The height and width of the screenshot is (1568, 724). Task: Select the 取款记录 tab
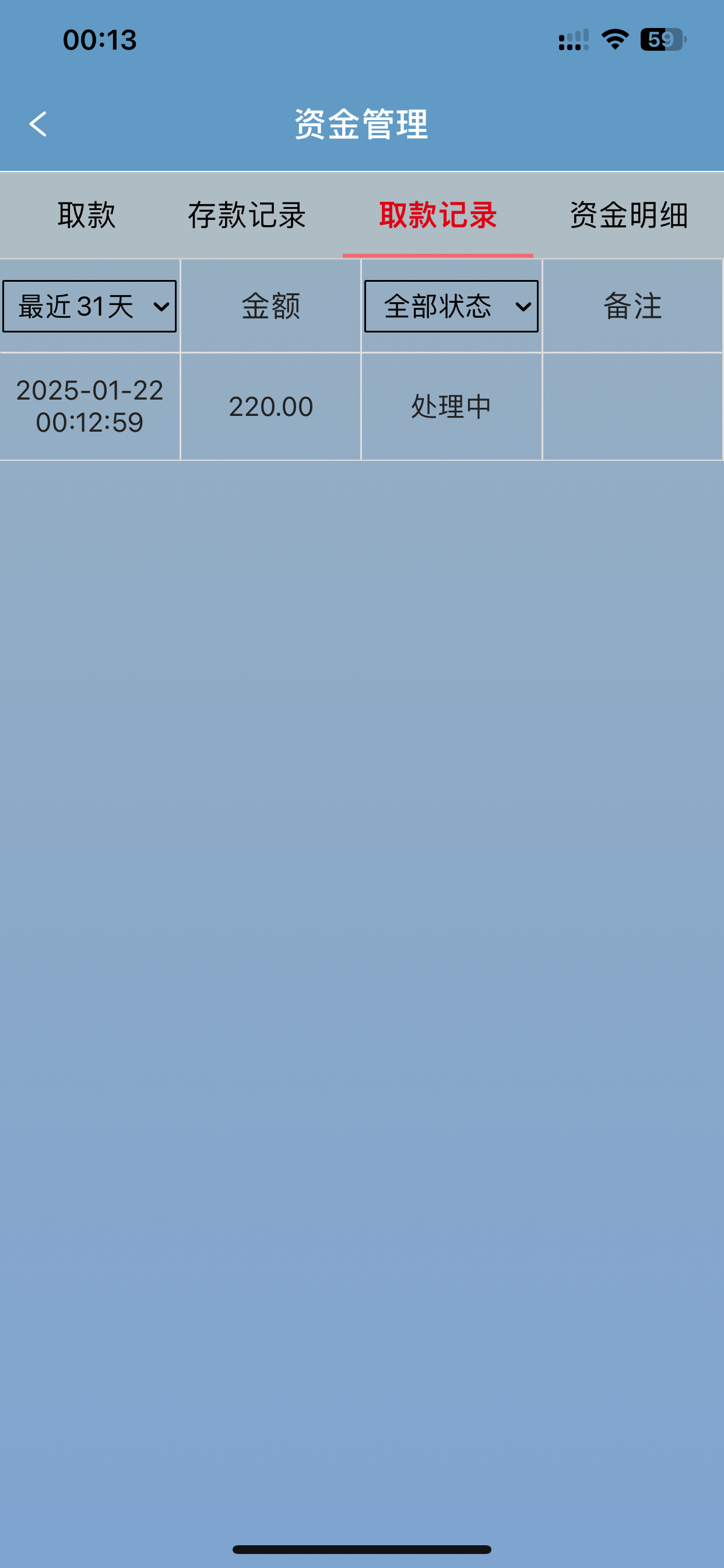437,215
